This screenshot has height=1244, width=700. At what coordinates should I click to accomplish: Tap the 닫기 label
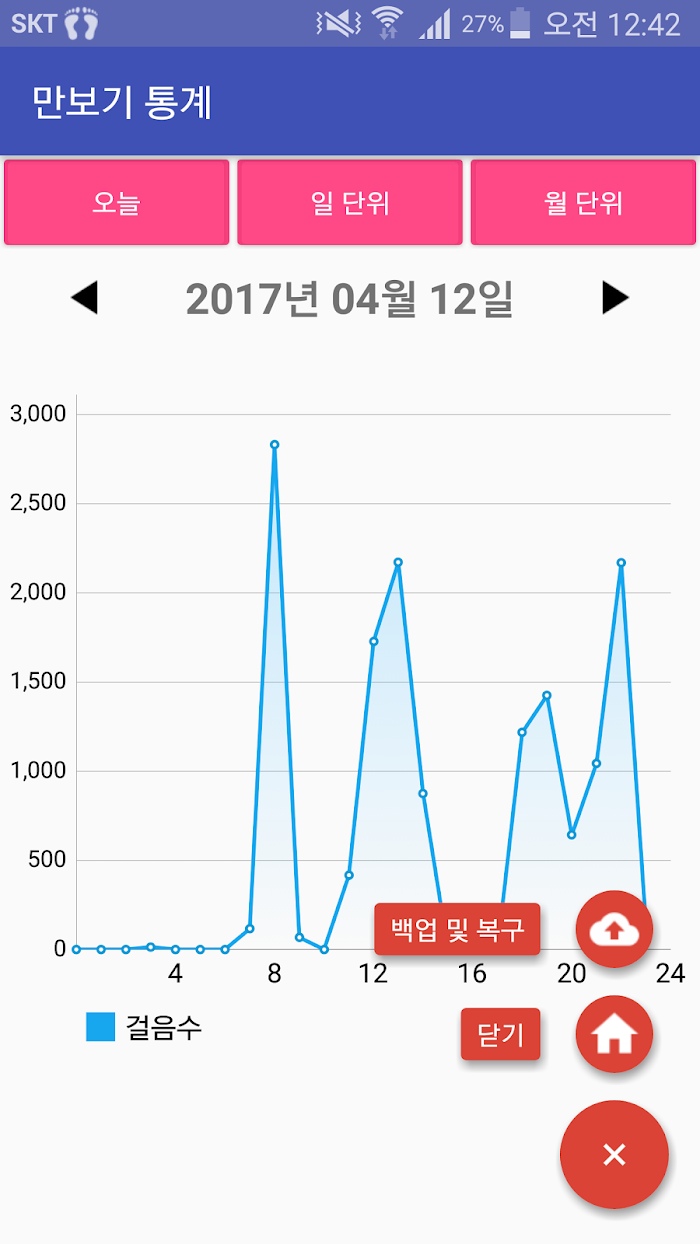tap(500, 1034)
